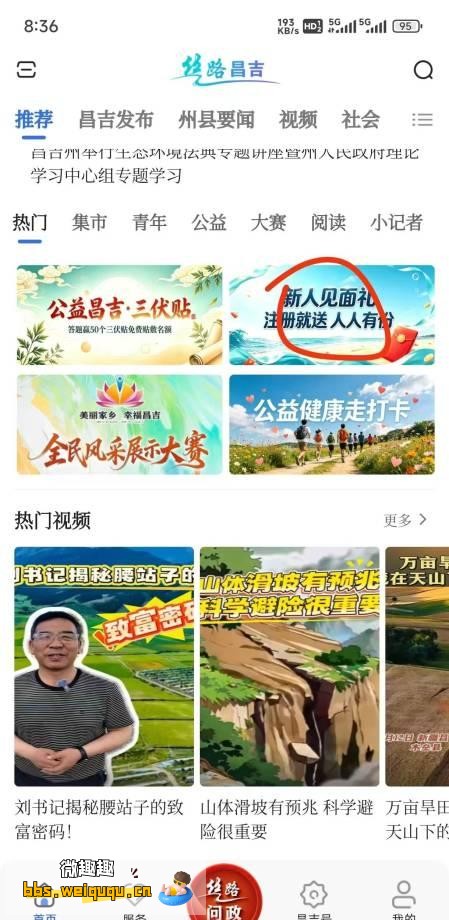Select the 集市 section tab

tap(90, 223)
